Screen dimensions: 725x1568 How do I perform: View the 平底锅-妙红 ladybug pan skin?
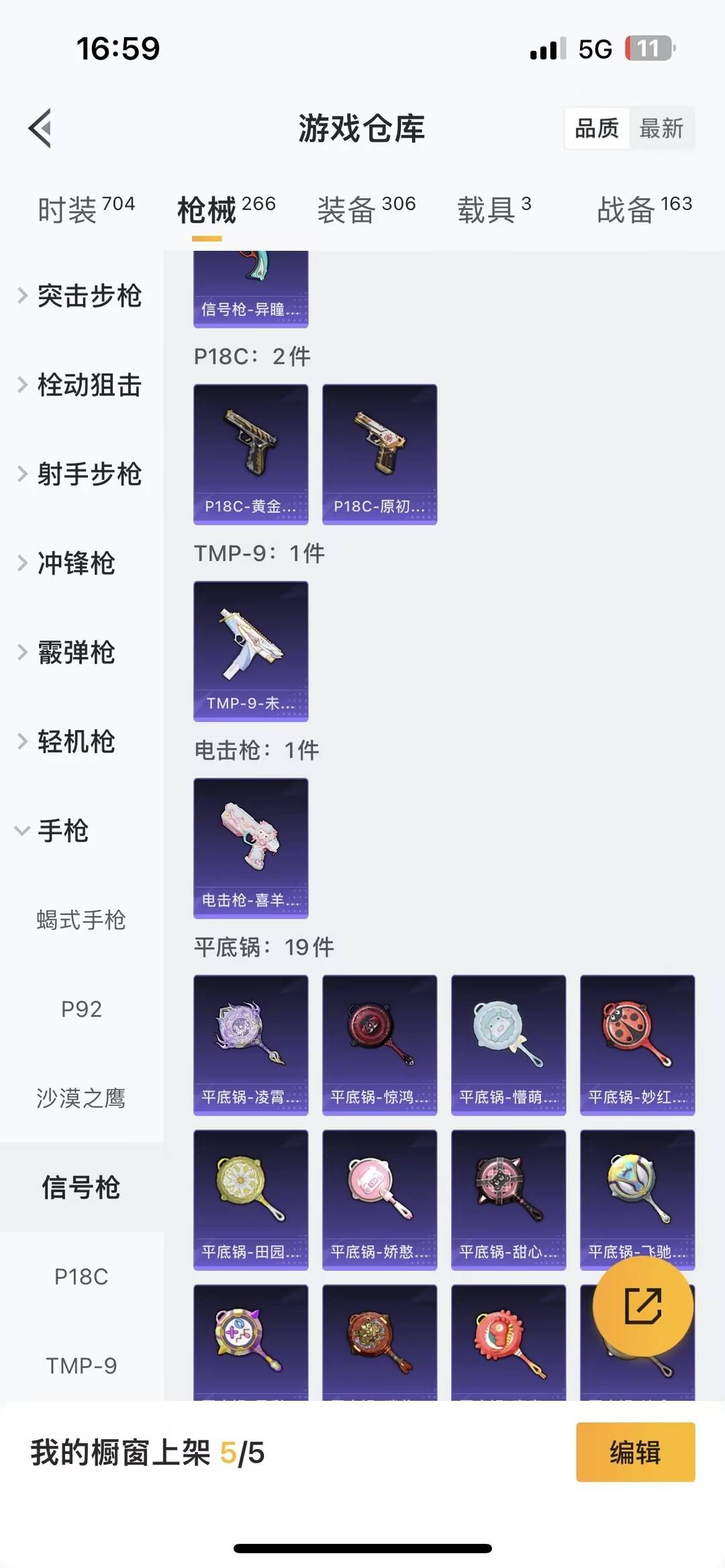point(637,1044)
